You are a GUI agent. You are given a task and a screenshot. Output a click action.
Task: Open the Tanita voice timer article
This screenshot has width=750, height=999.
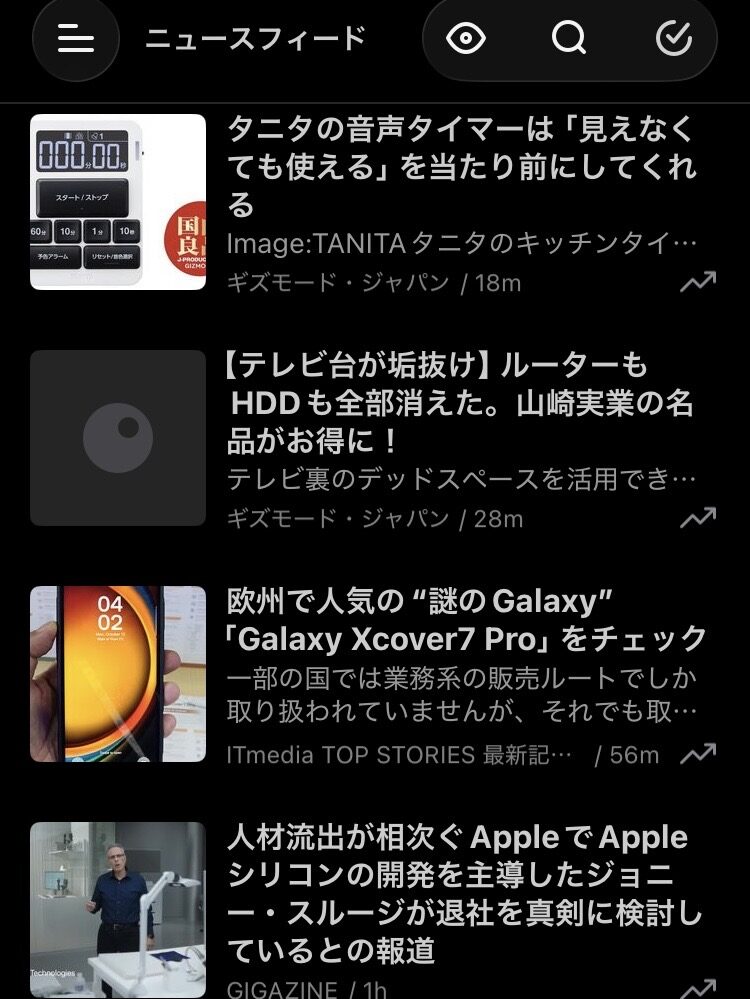[462, 167]
